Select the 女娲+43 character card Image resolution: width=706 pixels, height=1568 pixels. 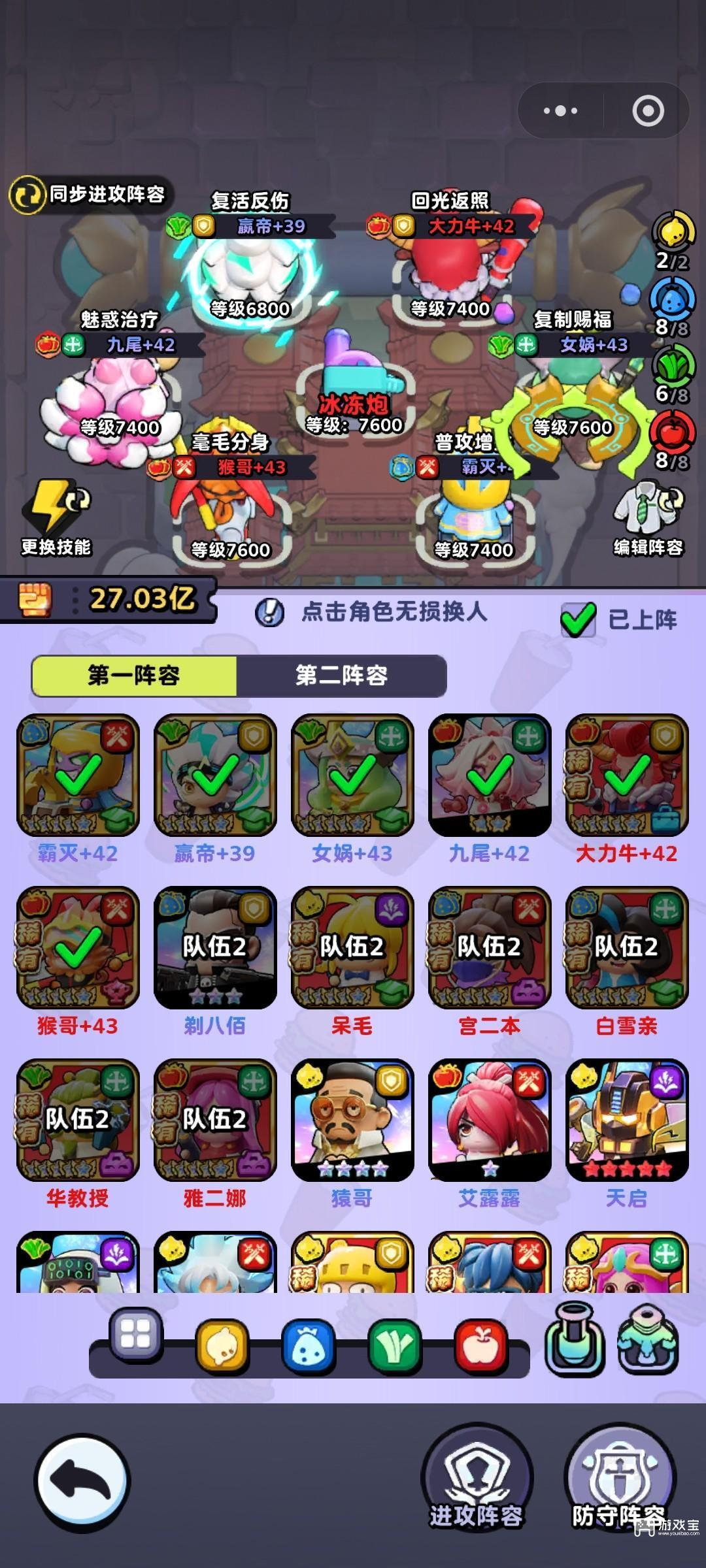[352, 776]
